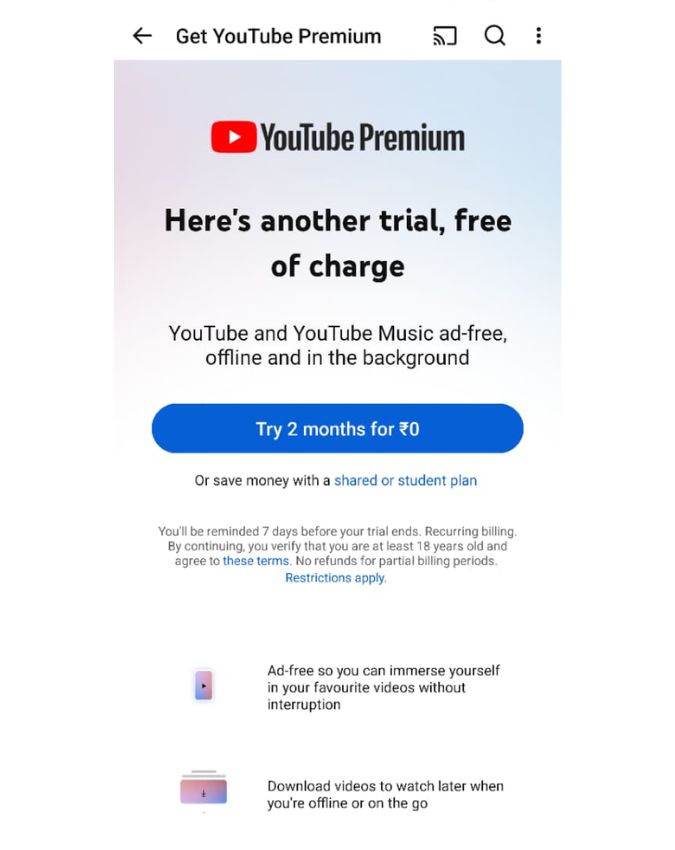Image resolution: width=675 pixels, height=850 pixels.
Task: Open the three-dot overflow menu
Action: click(538, 36)
